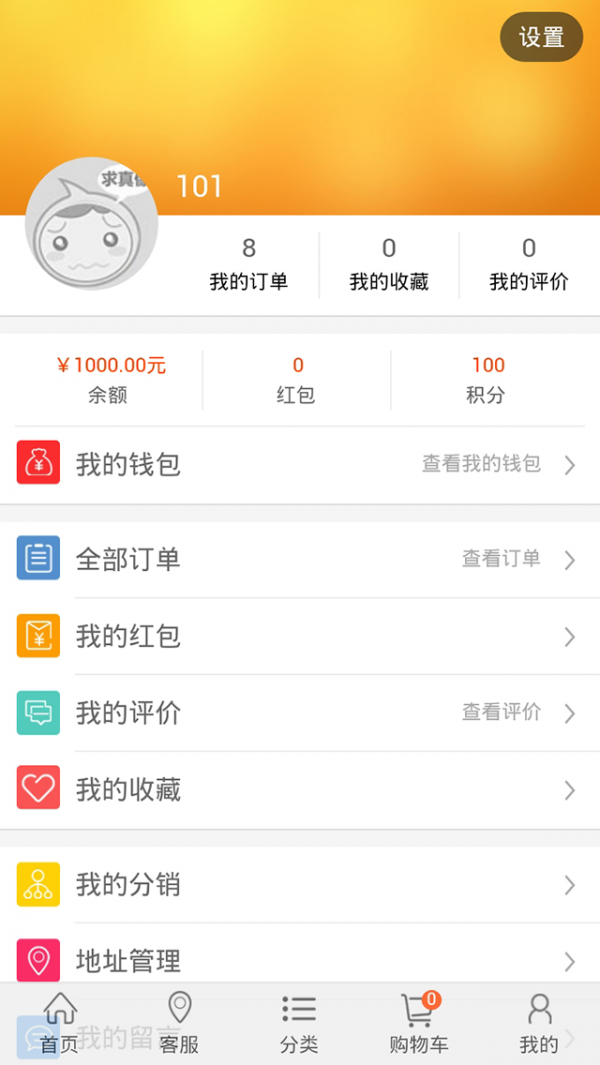Open 我的收藏 row with heart icon

pyautogui.click(x=300, y=790)
